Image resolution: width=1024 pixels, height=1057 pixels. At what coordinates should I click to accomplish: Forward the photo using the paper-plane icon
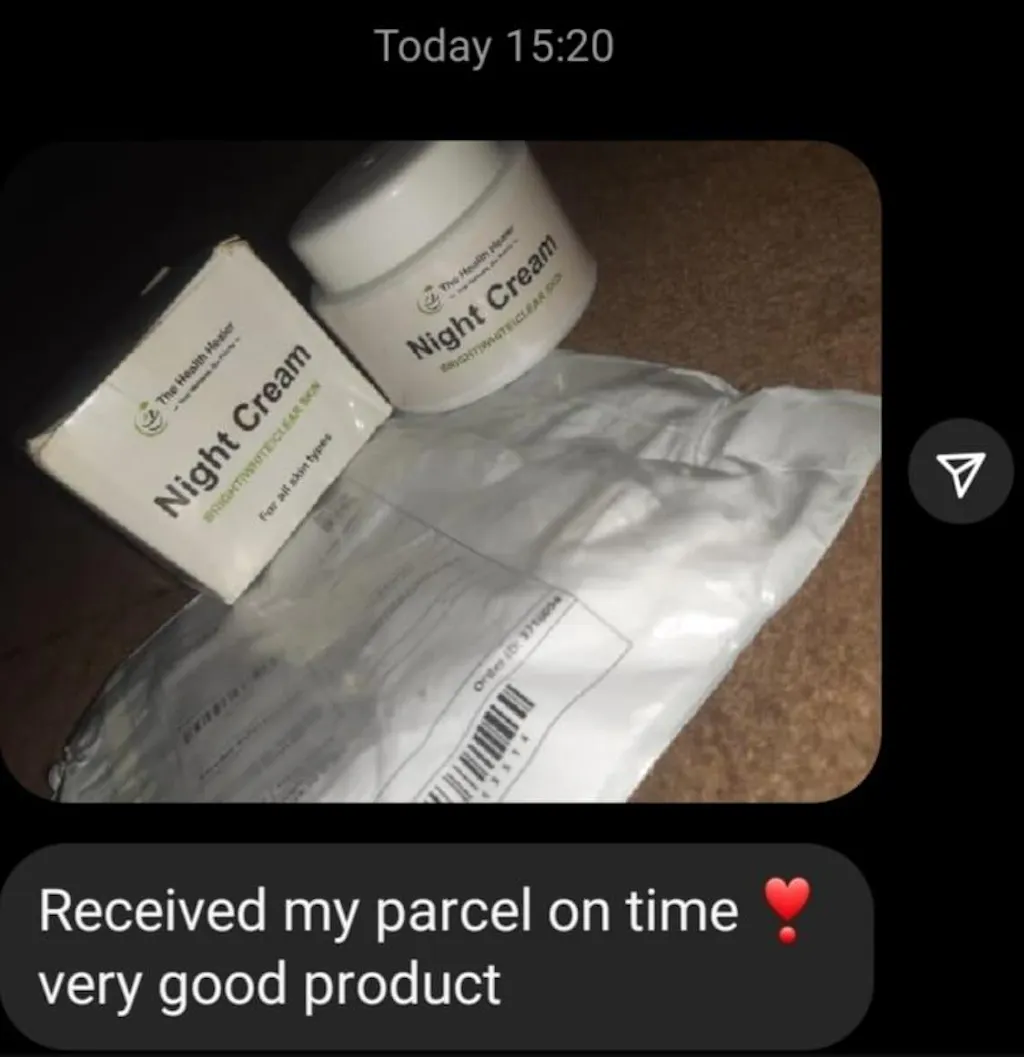point(960,471)
